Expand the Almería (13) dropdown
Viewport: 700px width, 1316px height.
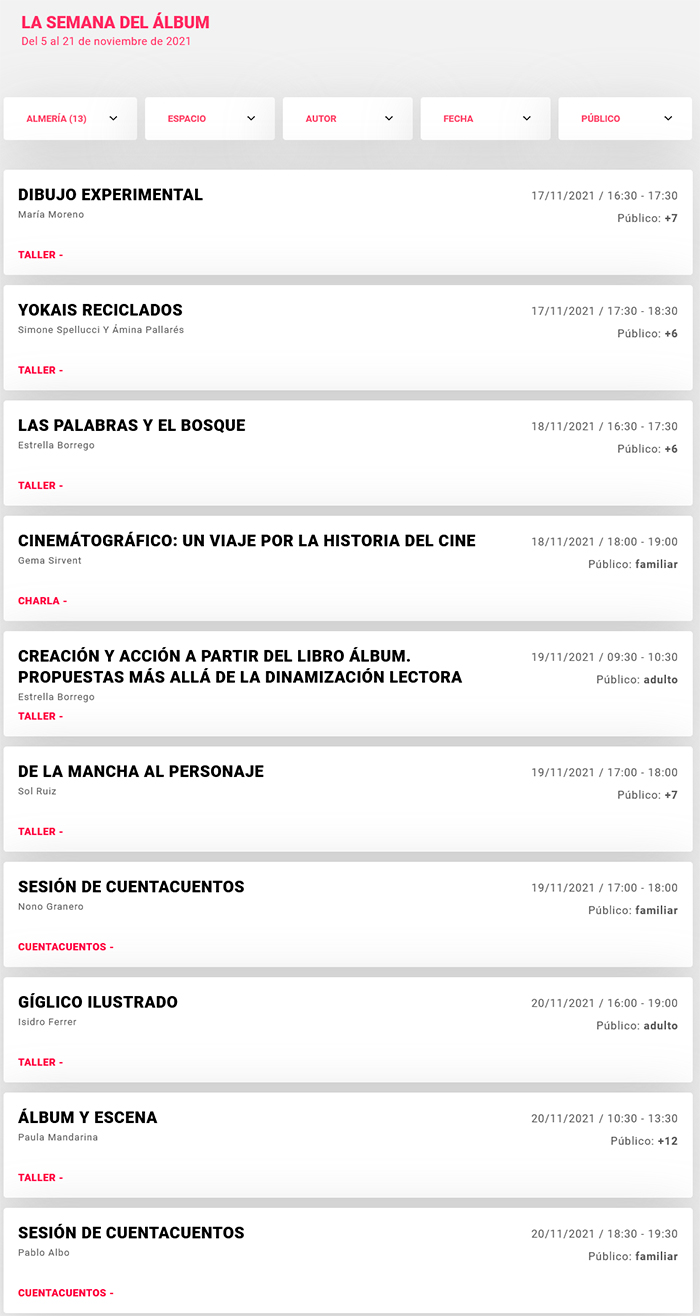click(x=70, y=118)
